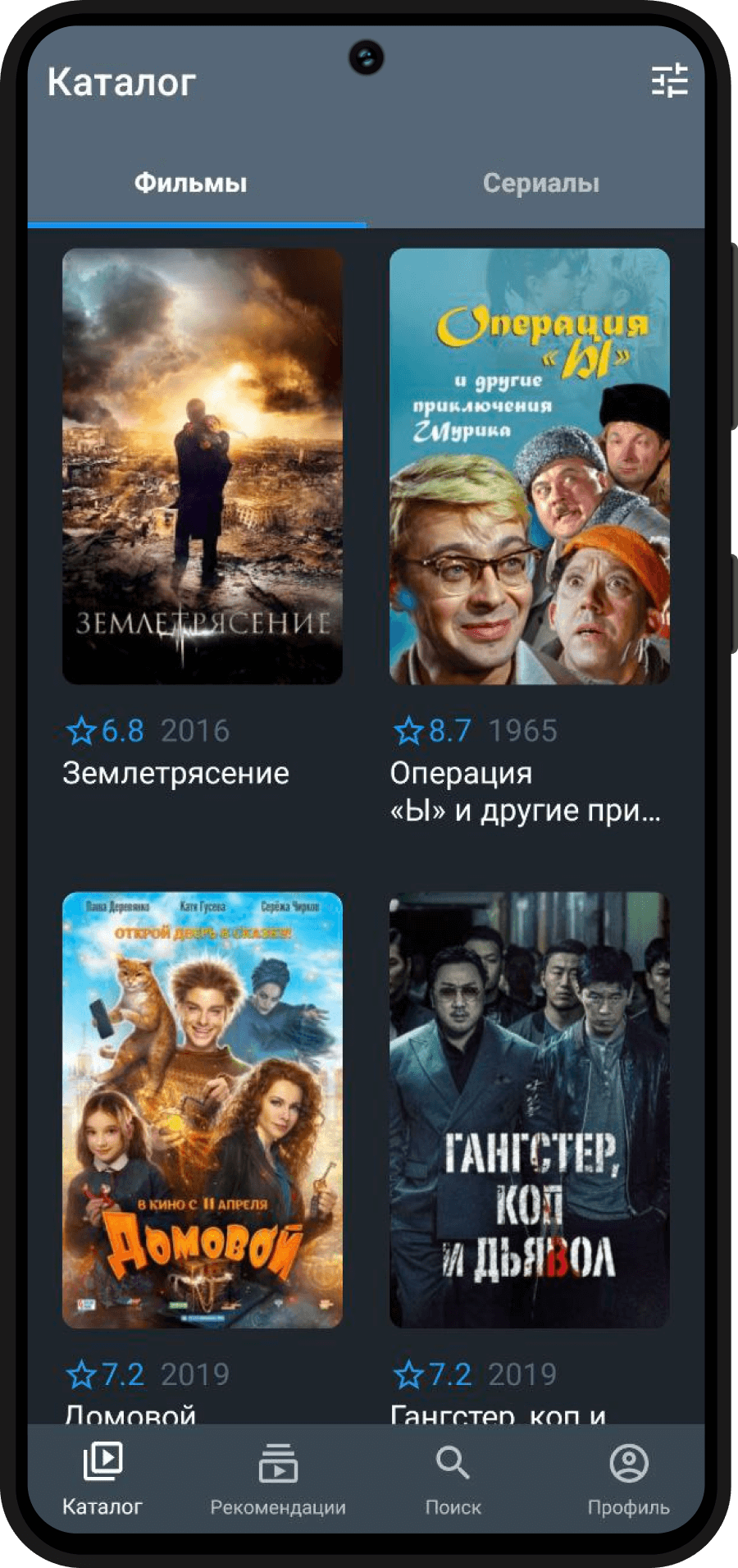
Task: Open the Землетрясение movie card
Action: 203,466
